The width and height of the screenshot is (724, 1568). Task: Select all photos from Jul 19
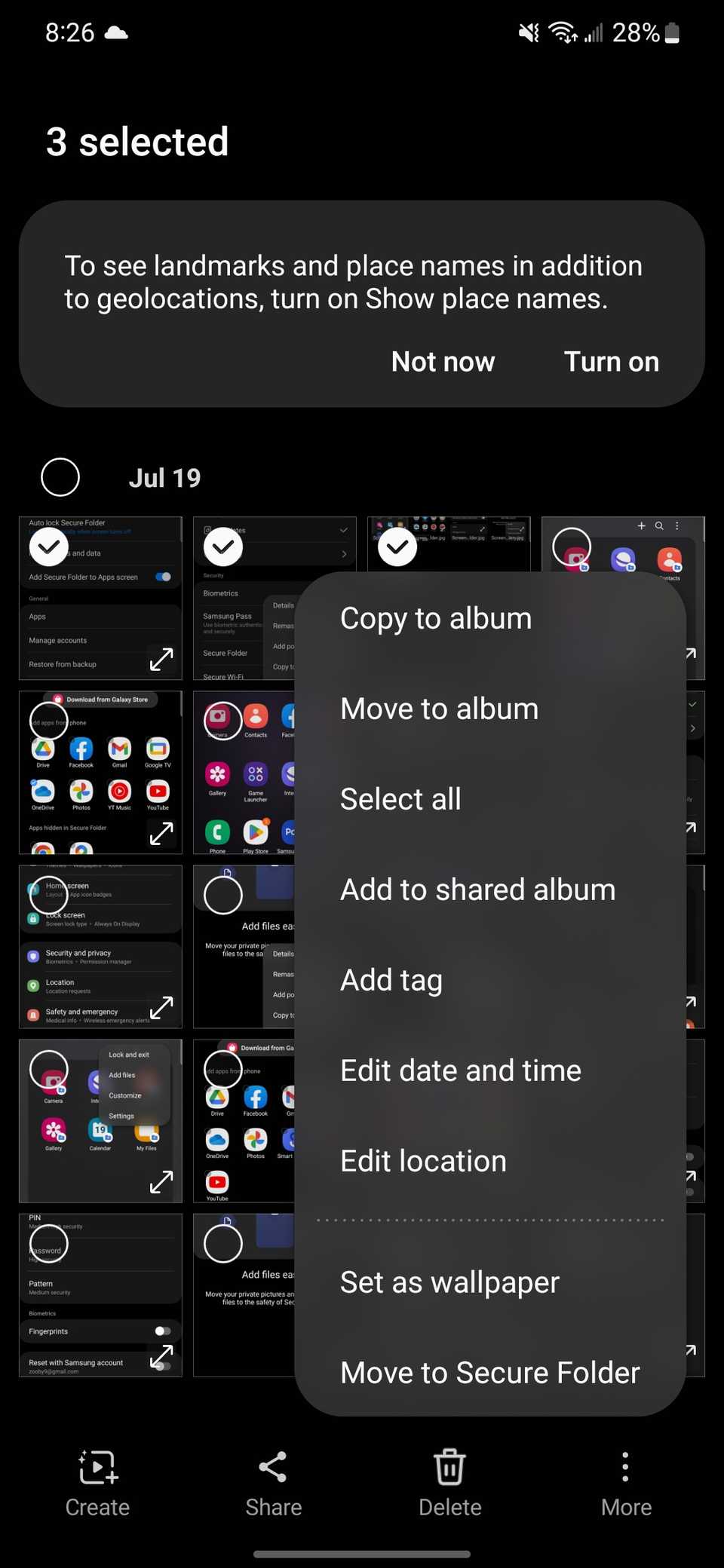(x=60, y=477)
